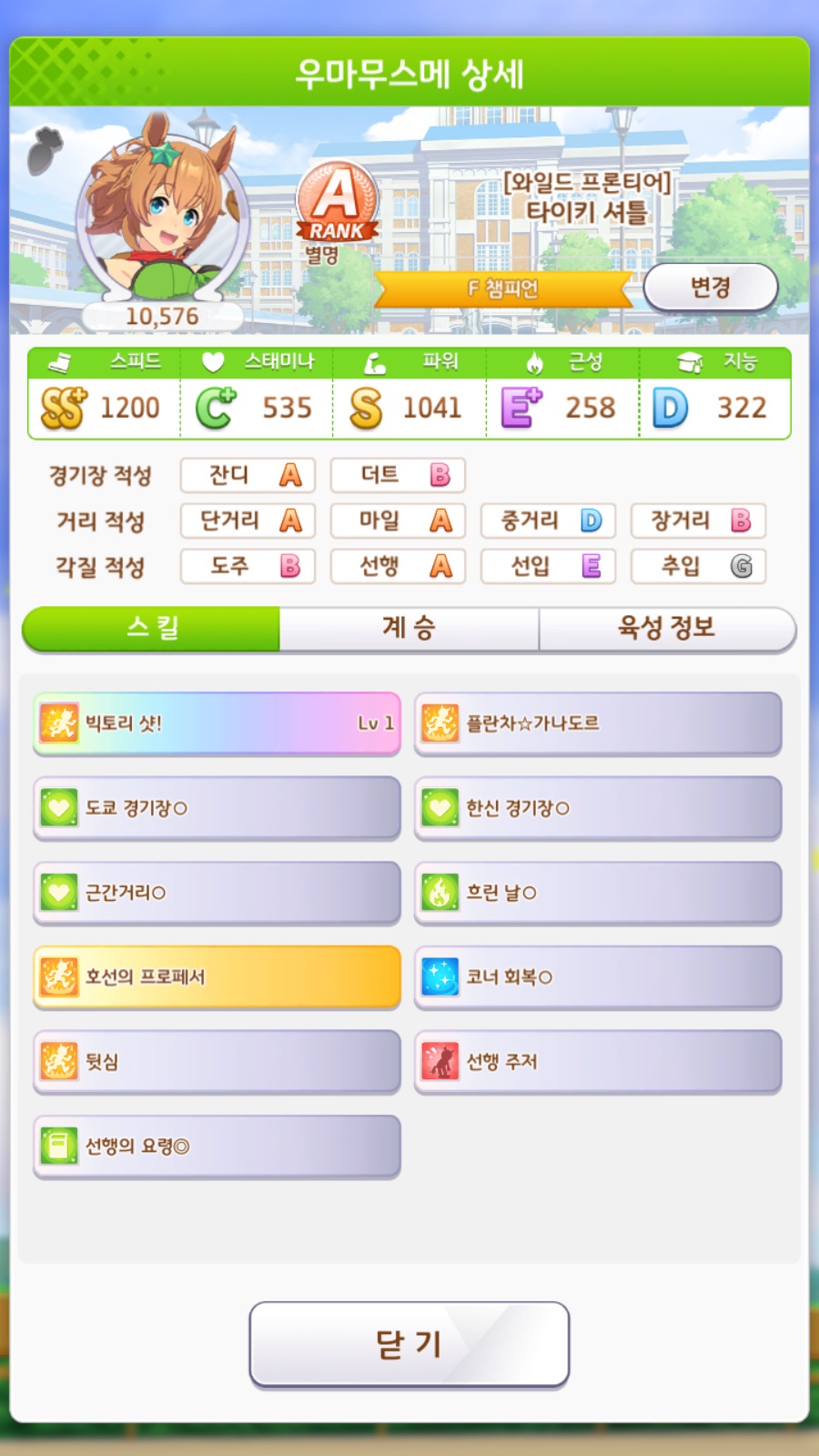Screen dimensions: 819x1456
Task: Show the 호선의 프로페서 skill info
Action: 217,977
